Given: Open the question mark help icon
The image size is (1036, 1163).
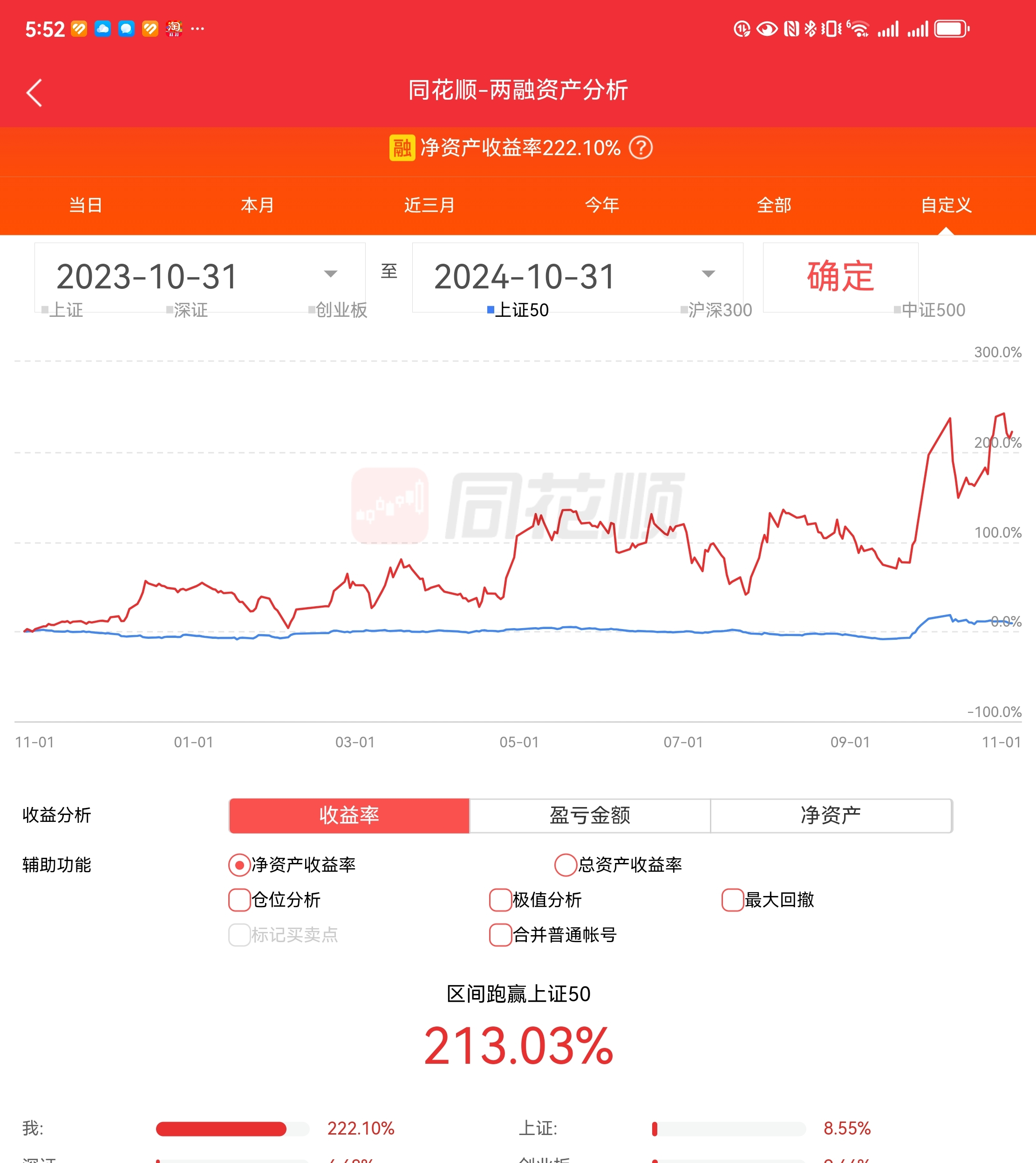Looking at the screenshot, I should [x=641, y=147].
